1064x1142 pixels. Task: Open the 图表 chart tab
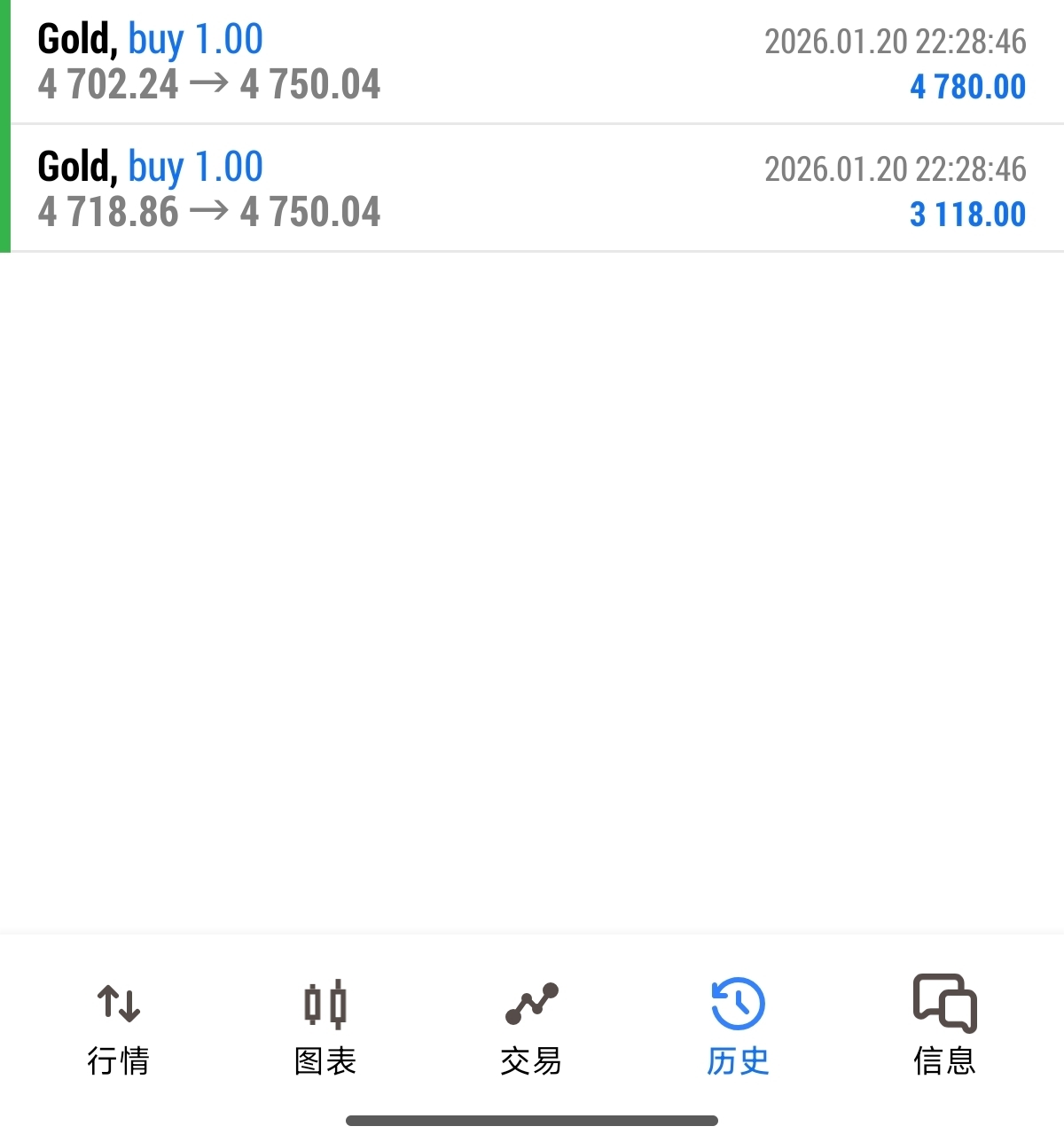(325, 1029)
